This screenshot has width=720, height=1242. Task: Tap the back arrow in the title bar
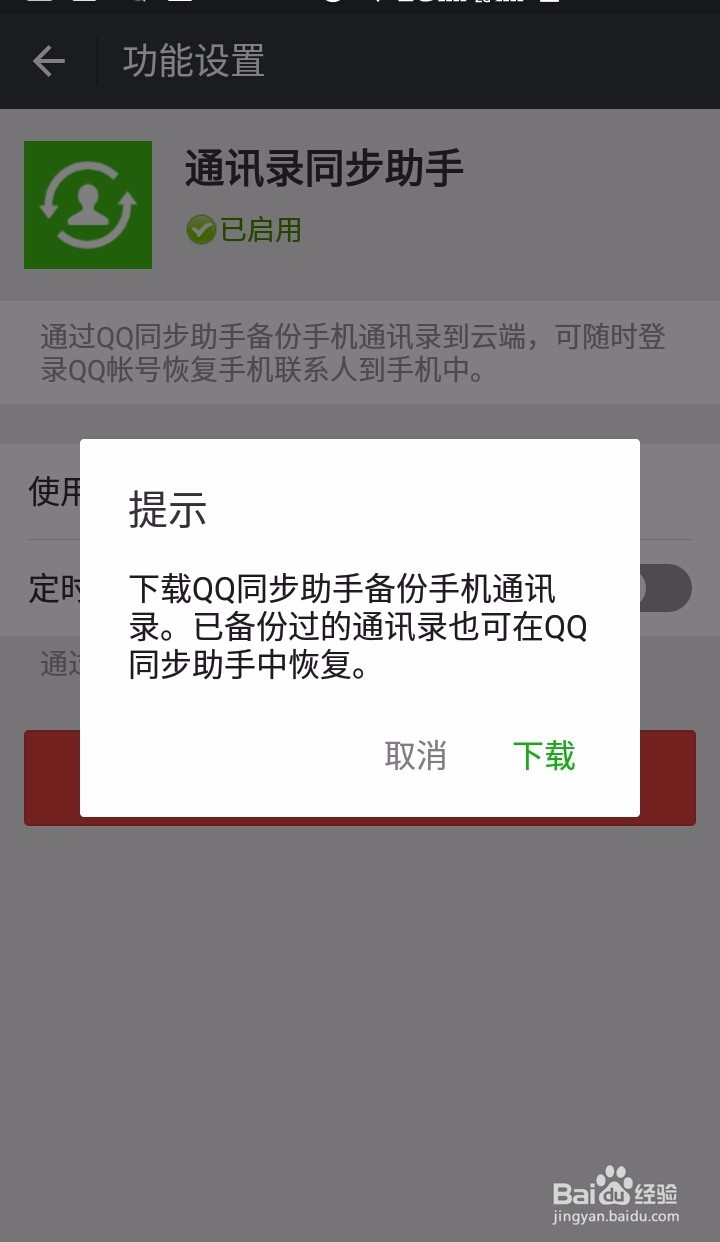click(x=48, y=60)
